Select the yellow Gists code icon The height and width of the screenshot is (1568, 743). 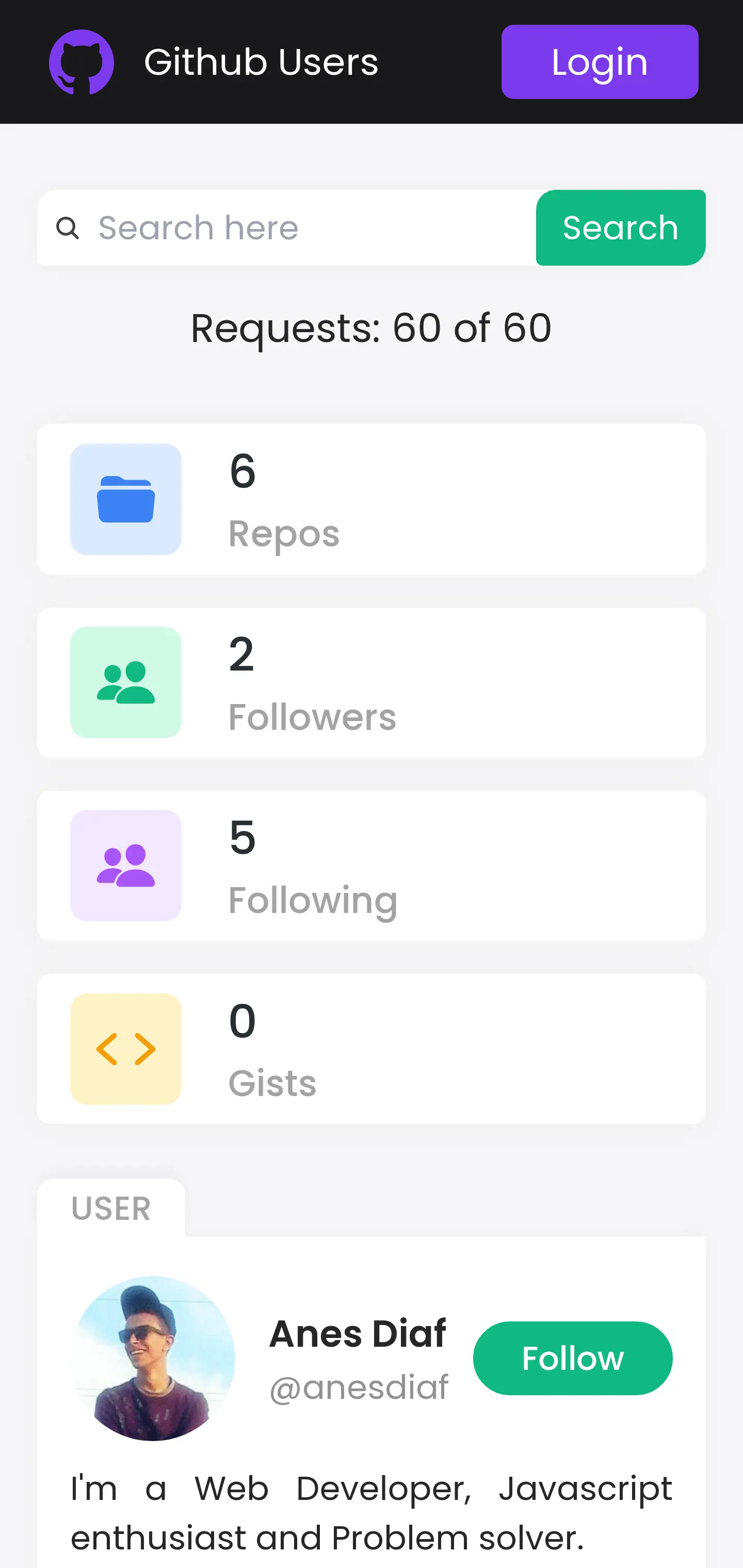125,1048
